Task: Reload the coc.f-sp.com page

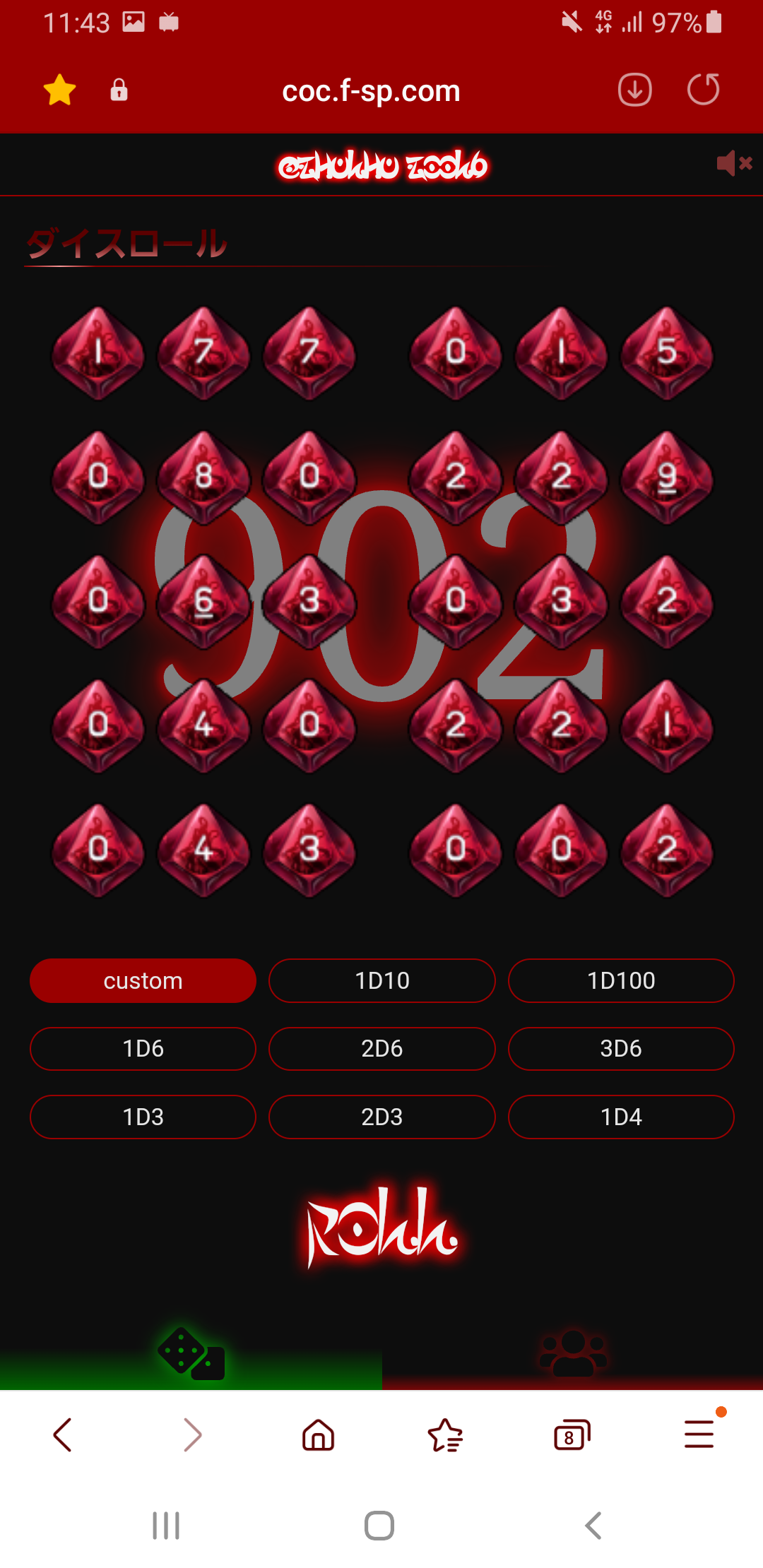Action: pos(703,90)
